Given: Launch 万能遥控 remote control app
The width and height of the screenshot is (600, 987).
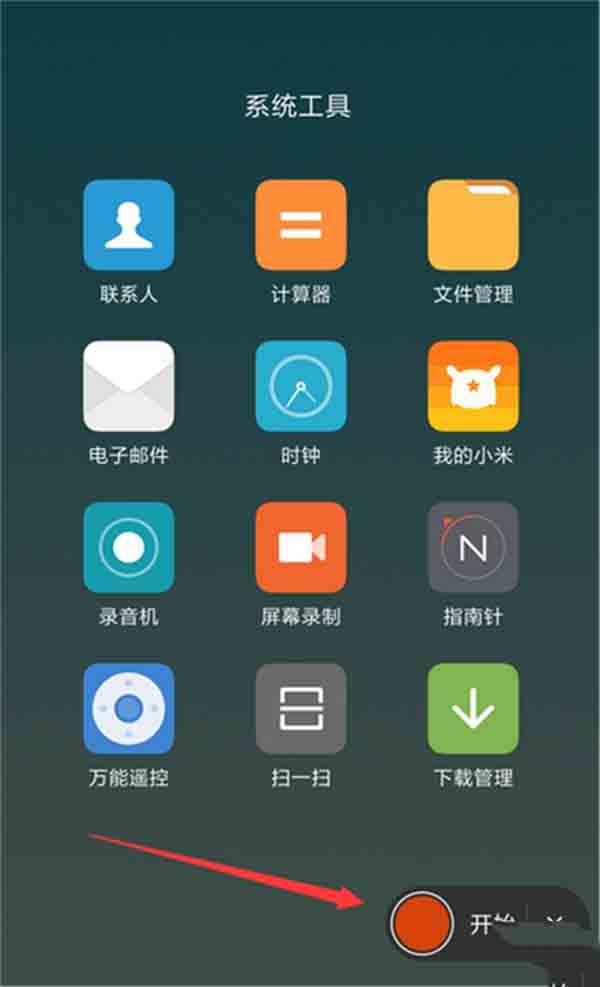Looking at the screenshot, I should tap(128, 708).
